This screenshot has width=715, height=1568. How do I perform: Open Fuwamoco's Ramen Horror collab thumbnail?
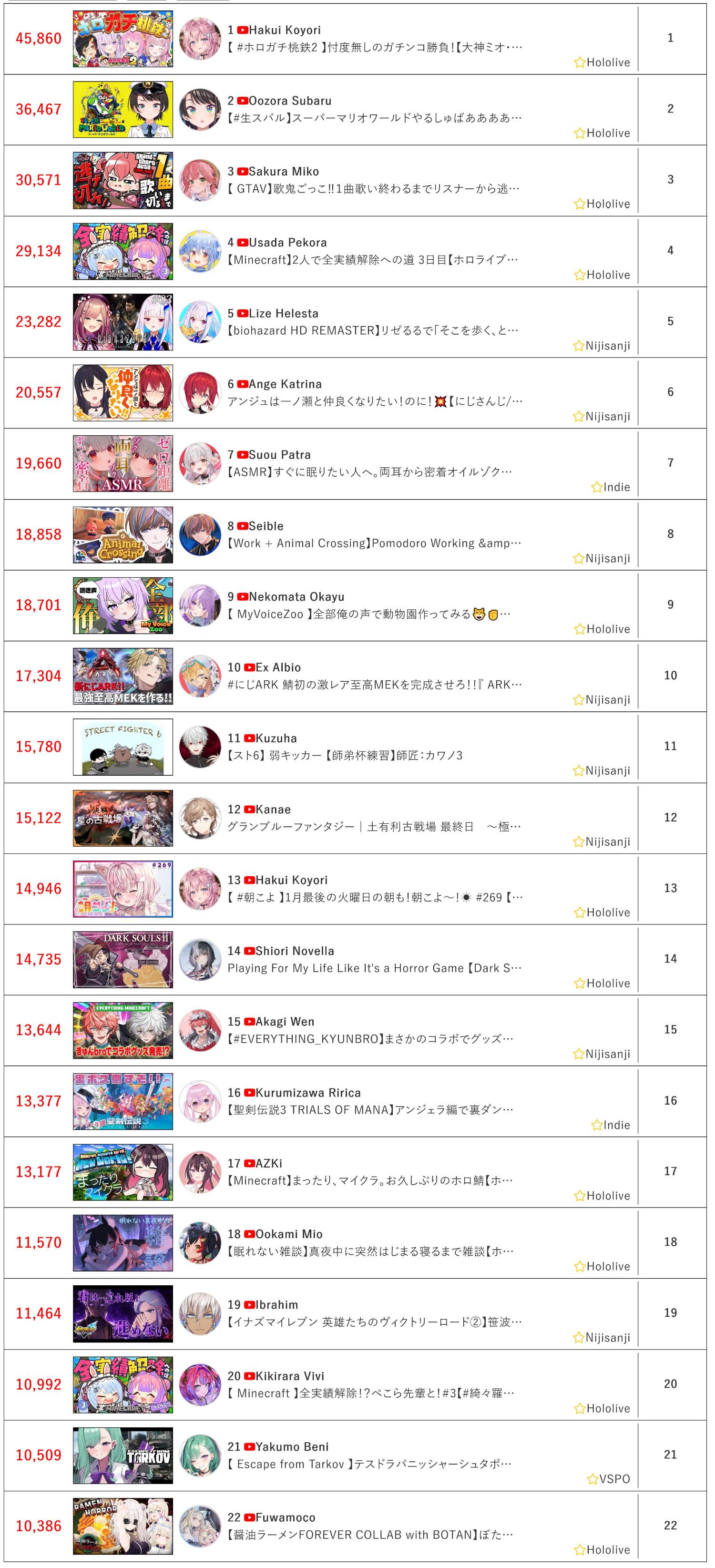pyautogui.click(x=123, y=1527)
